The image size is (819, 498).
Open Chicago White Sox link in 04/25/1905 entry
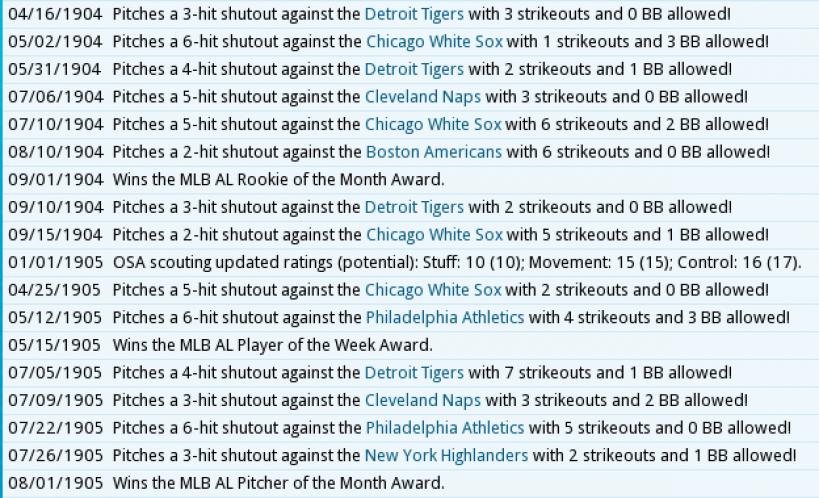click(434, 290)
